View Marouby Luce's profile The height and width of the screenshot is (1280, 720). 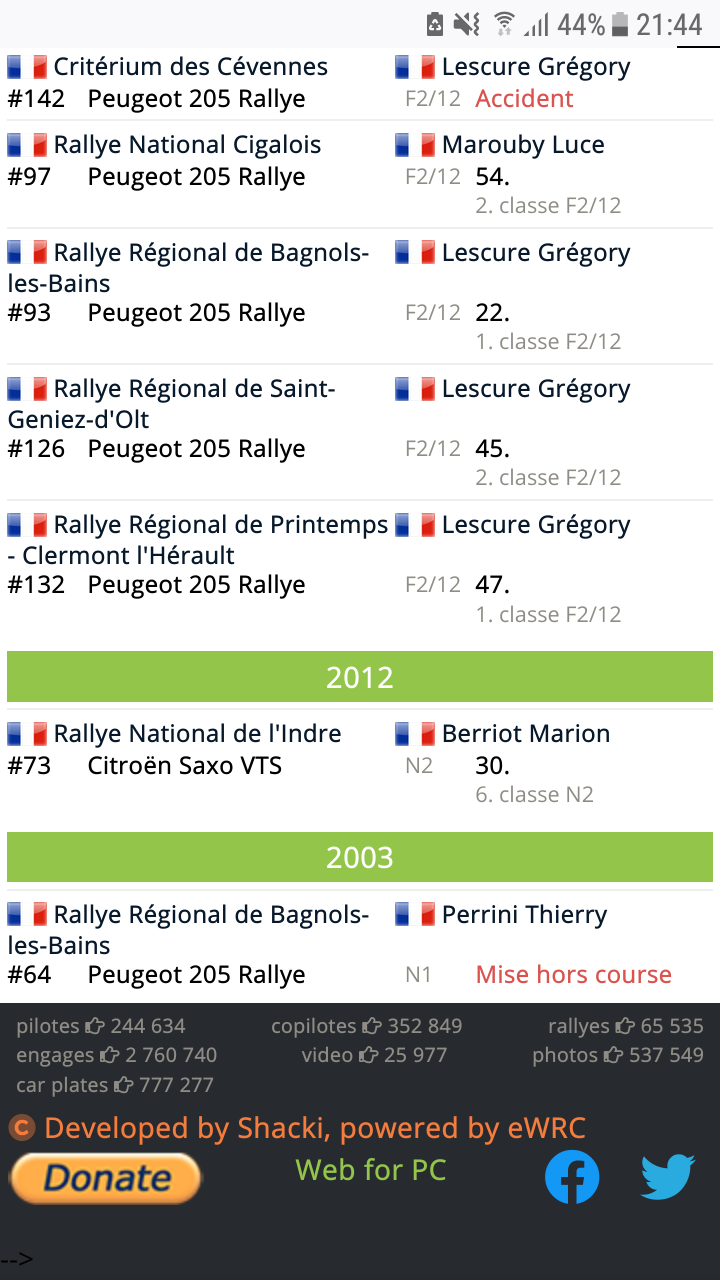pyautogui.click(x=523, y=145)
